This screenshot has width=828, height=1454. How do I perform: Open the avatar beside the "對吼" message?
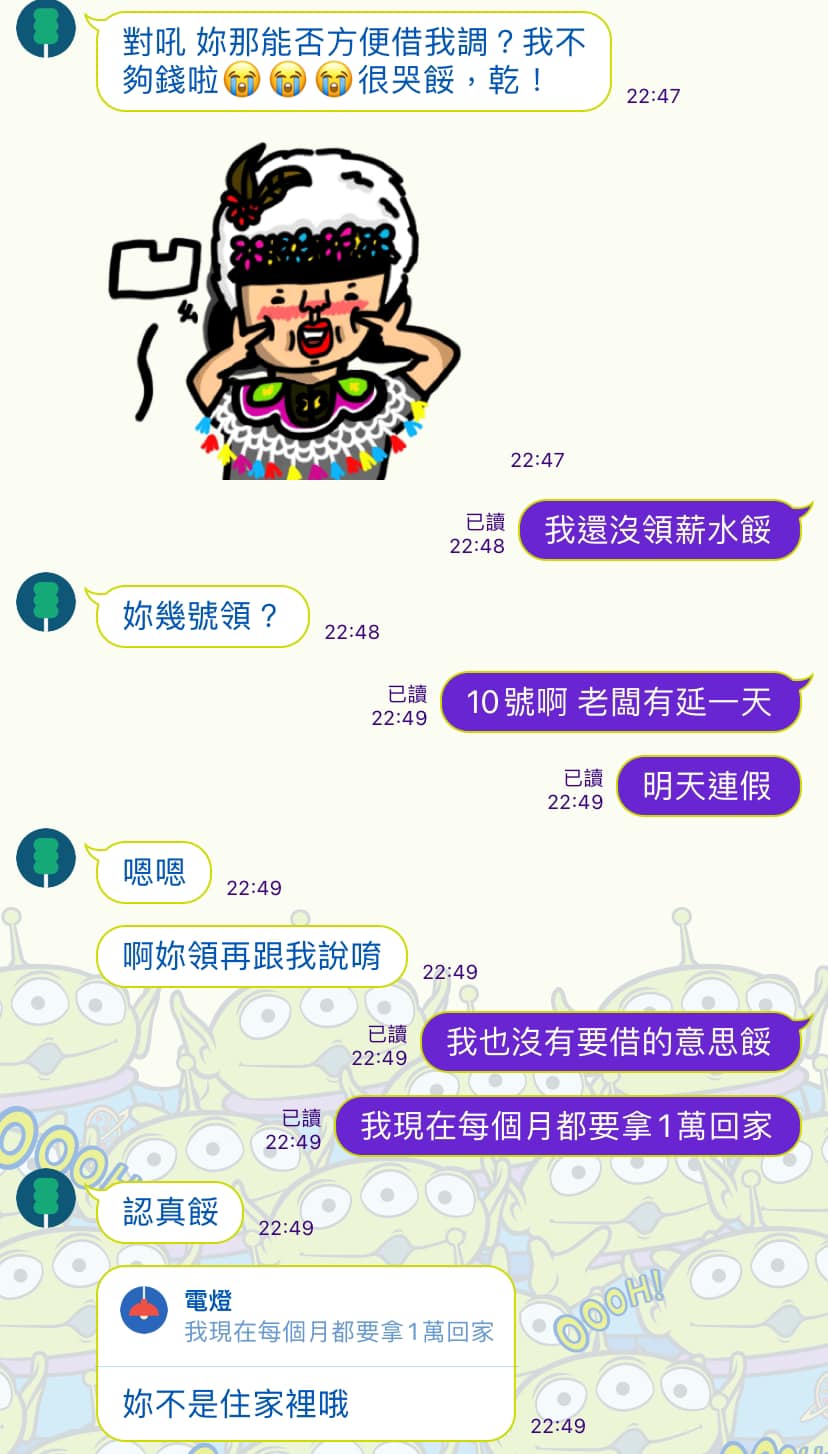[46, 28]
